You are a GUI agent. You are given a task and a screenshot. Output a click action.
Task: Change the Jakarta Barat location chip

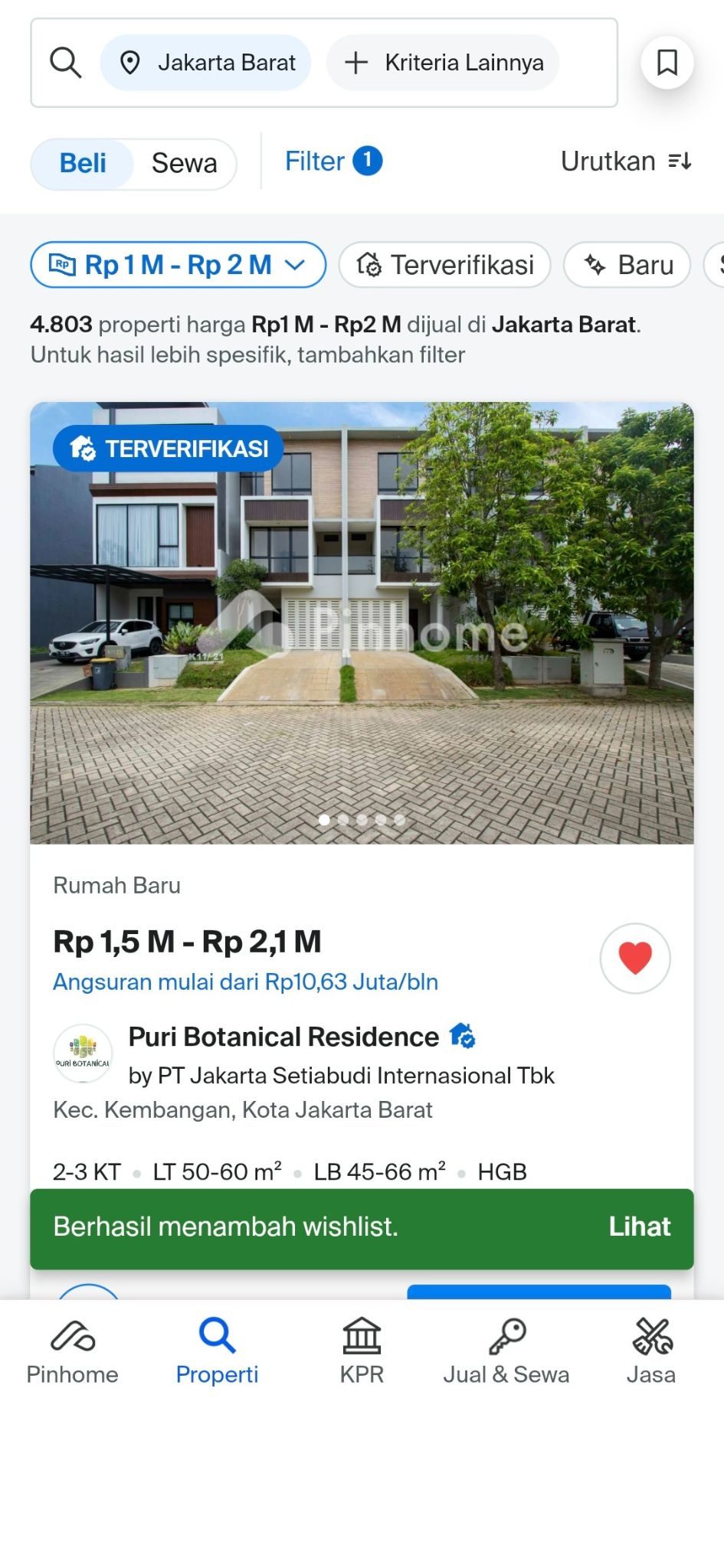click(205, 63)
